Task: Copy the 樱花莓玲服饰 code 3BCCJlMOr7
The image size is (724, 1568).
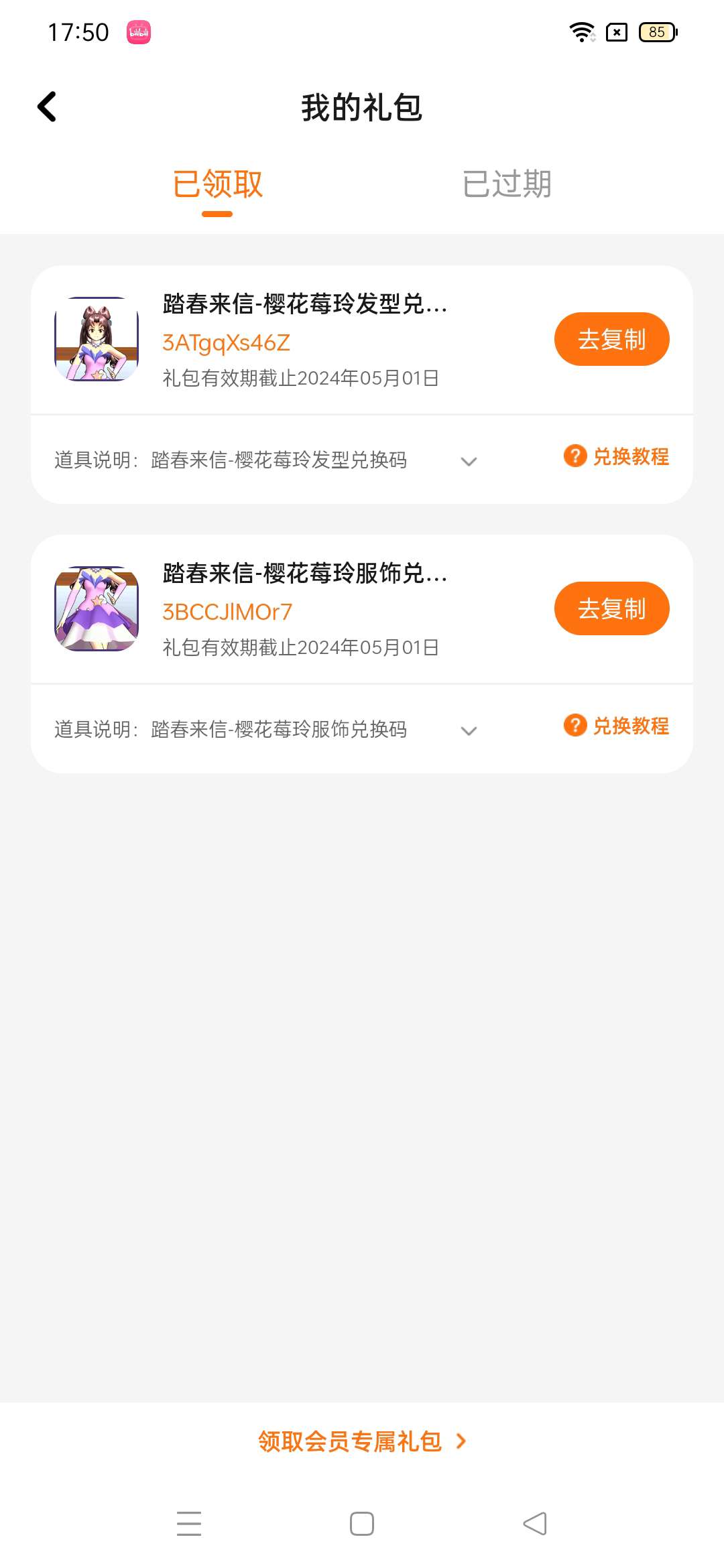Action: pos(611,609)
